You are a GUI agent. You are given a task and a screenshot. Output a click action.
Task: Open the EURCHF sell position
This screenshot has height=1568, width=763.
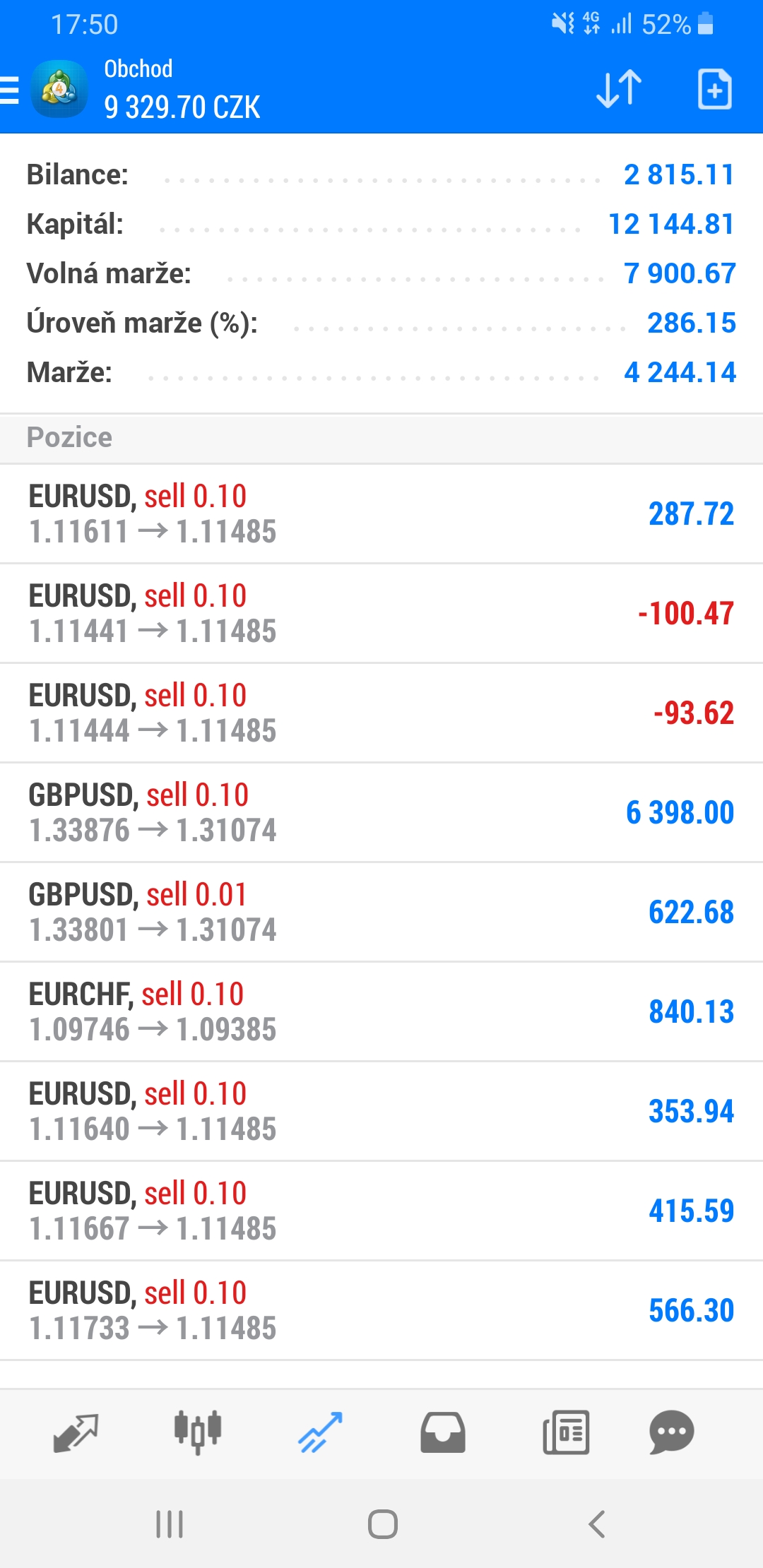381,1011
